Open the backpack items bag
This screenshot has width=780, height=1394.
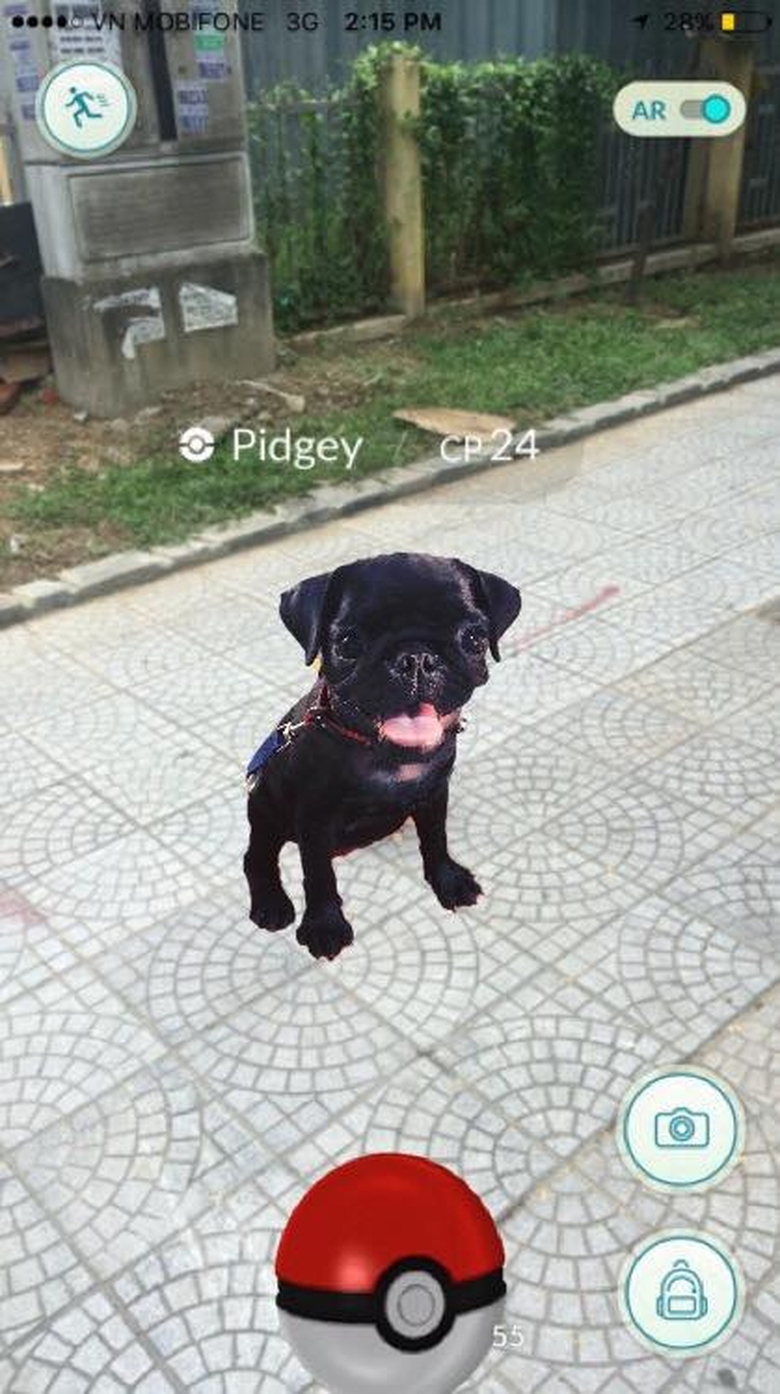(x=681, y=1292)
